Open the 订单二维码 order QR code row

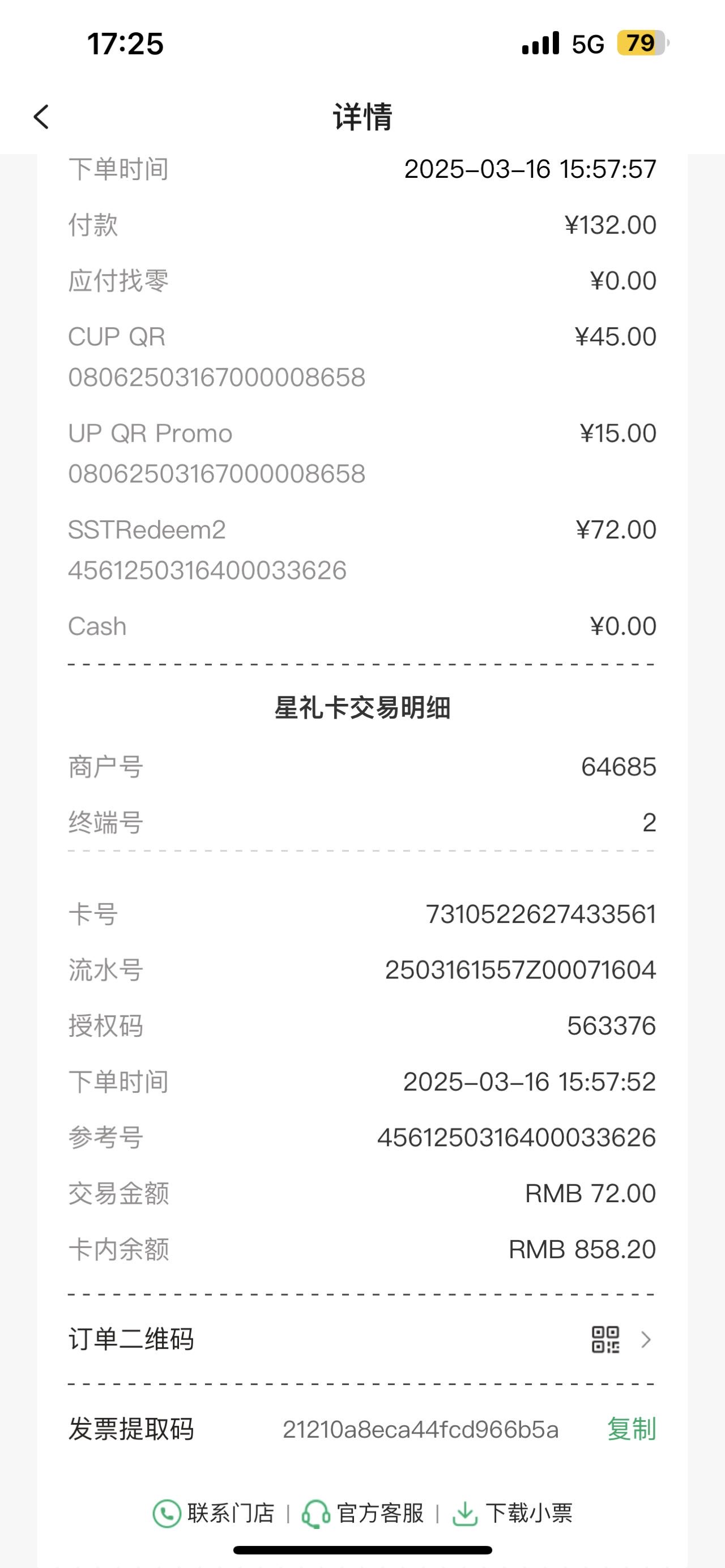point(362,1340)
